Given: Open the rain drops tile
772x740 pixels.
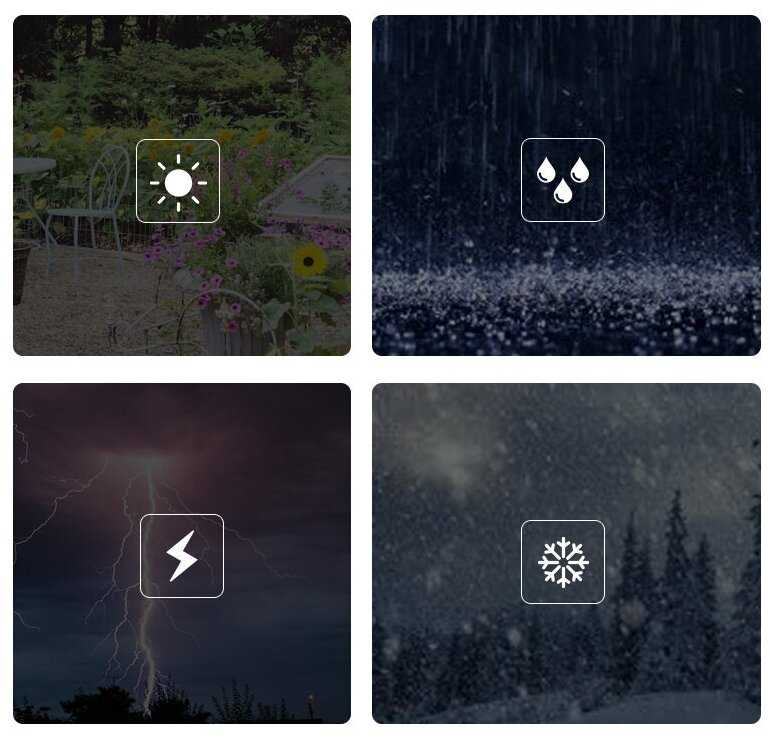Looking at the screenshot, I should point(563,180).
